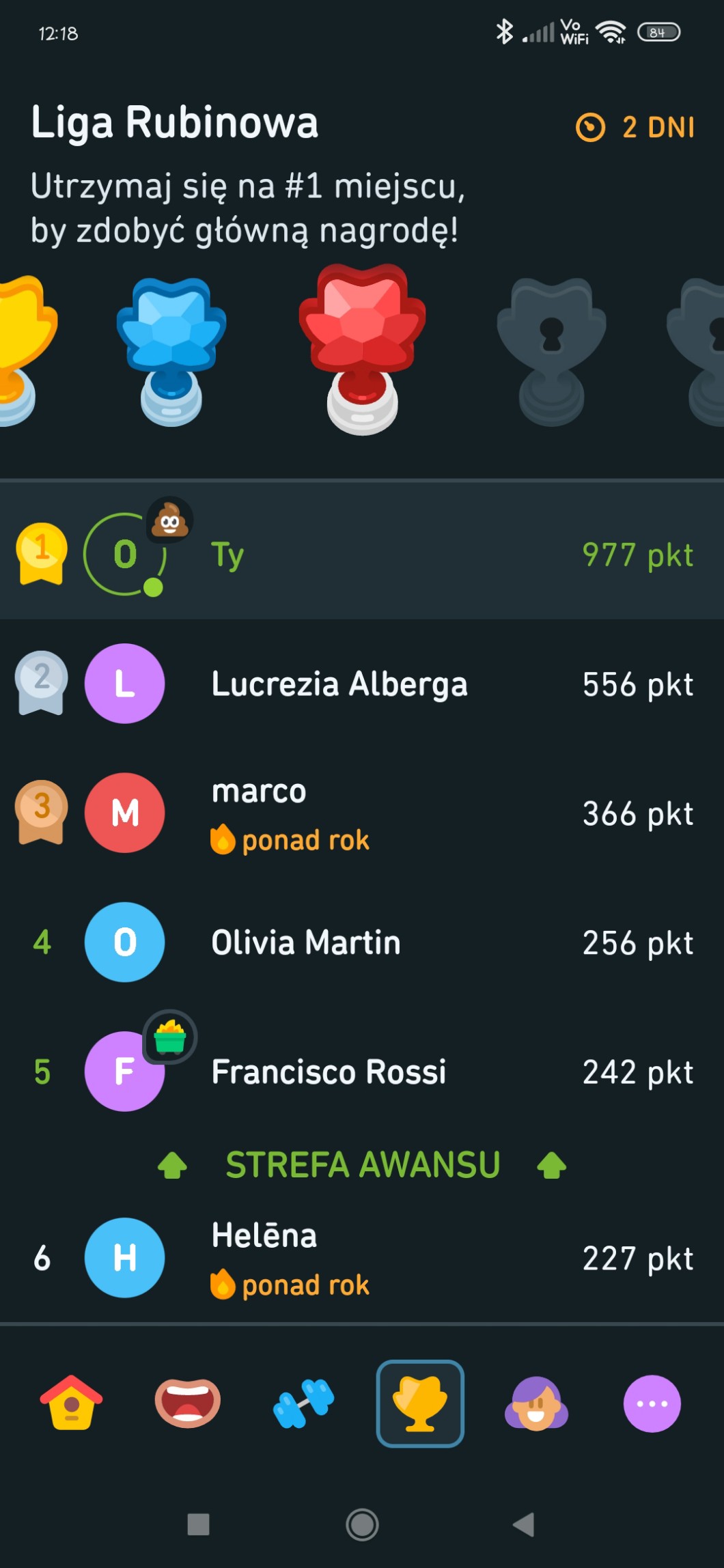Go to the home lessons tab

(71, 1403)
